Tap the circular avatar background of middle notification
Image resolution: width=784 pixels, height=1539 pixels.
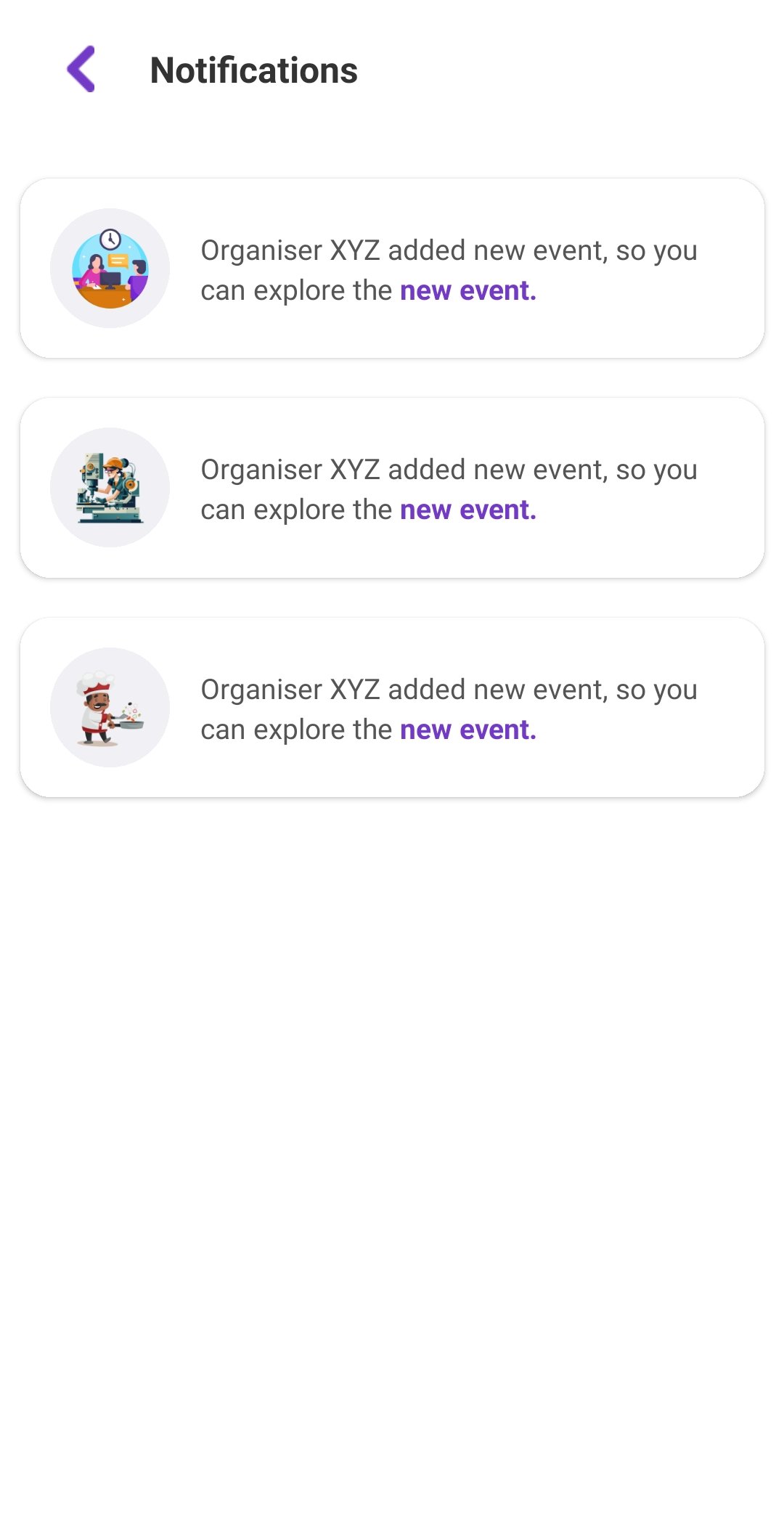click(x=110, y=487)
